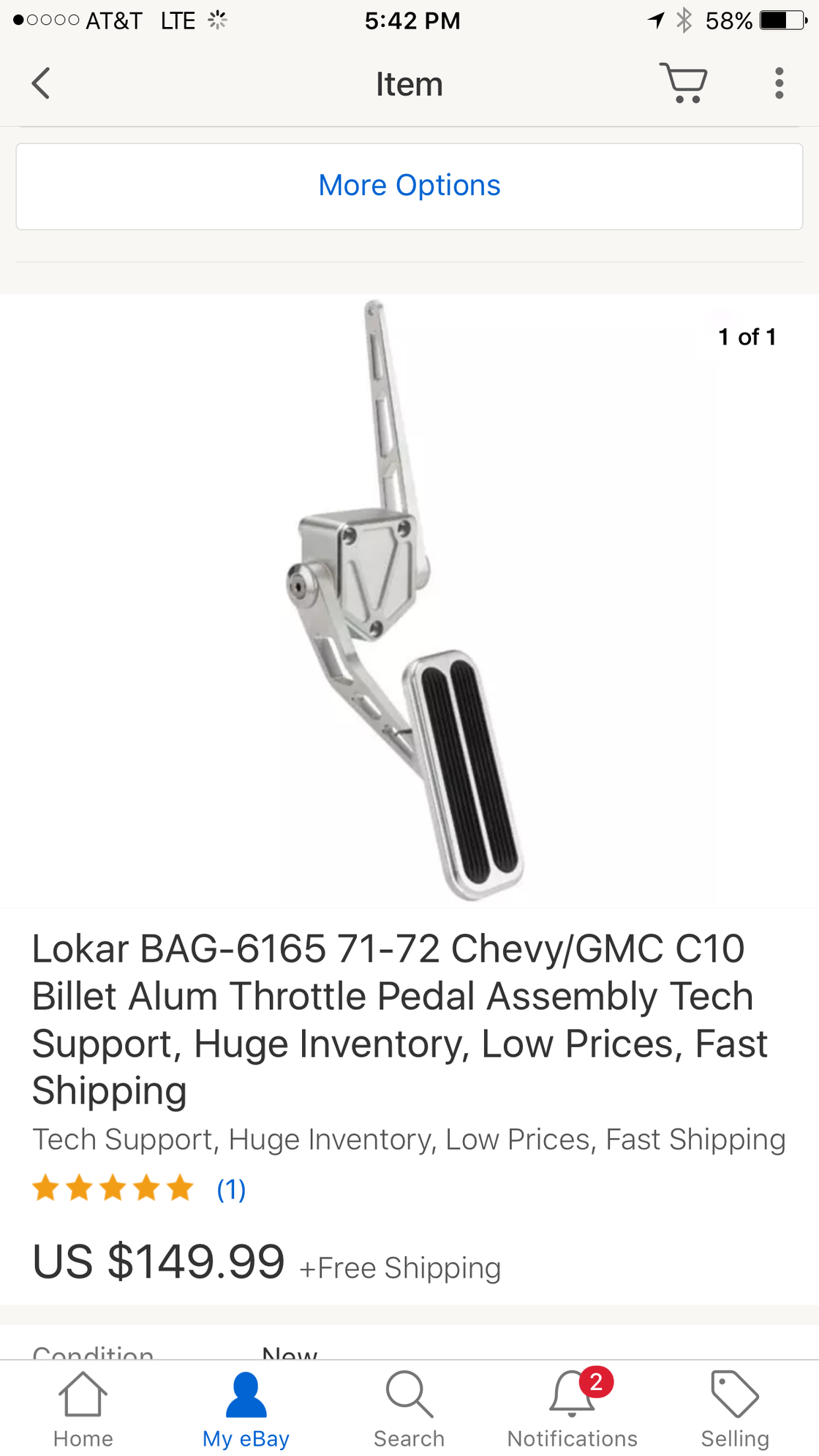This screenshot has width=819, height=1456.
Task: Open the My eBay tab
Action: pos(246,1410)
